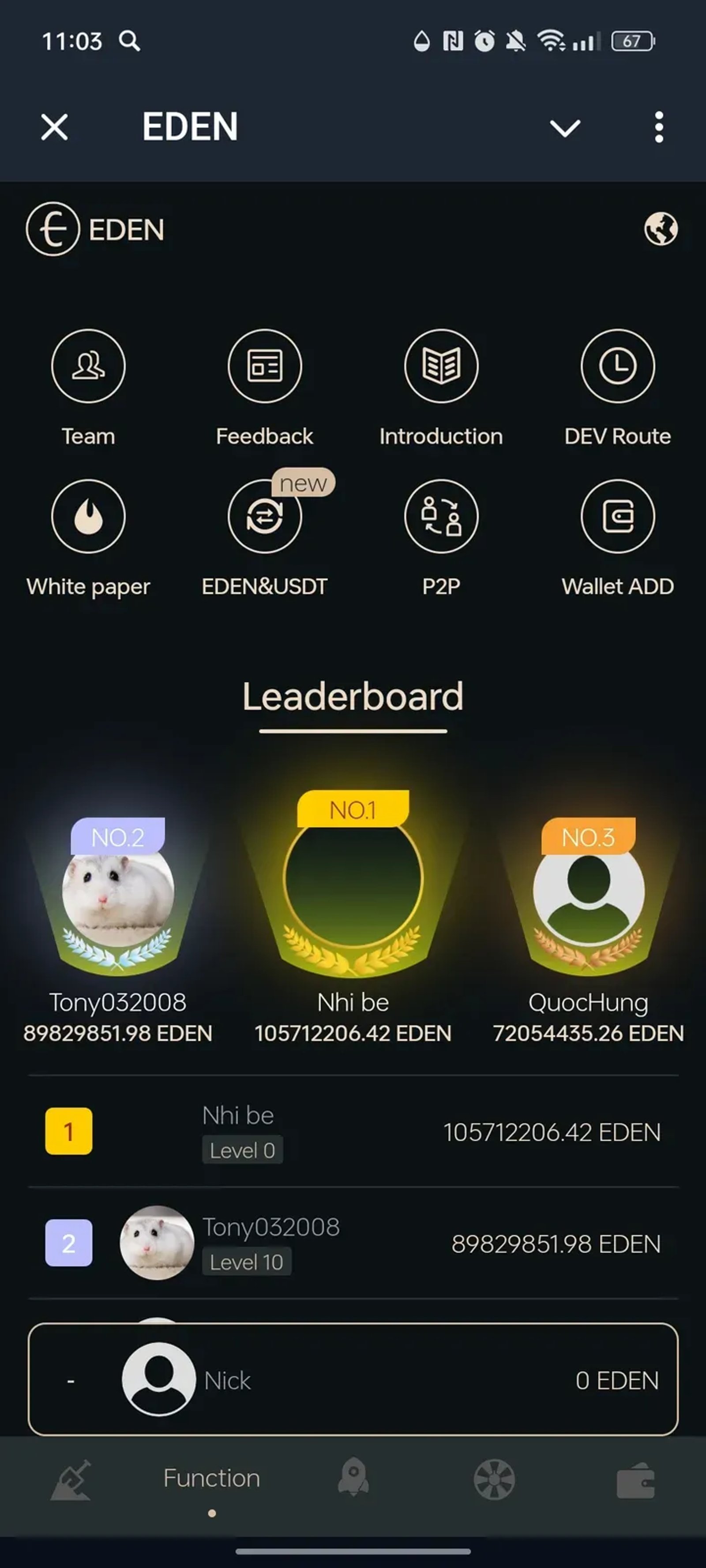Open EDEN&USDT exchange
Image resolution: width=706 pixels, height=1568 pixels.
tap(264, 517)
